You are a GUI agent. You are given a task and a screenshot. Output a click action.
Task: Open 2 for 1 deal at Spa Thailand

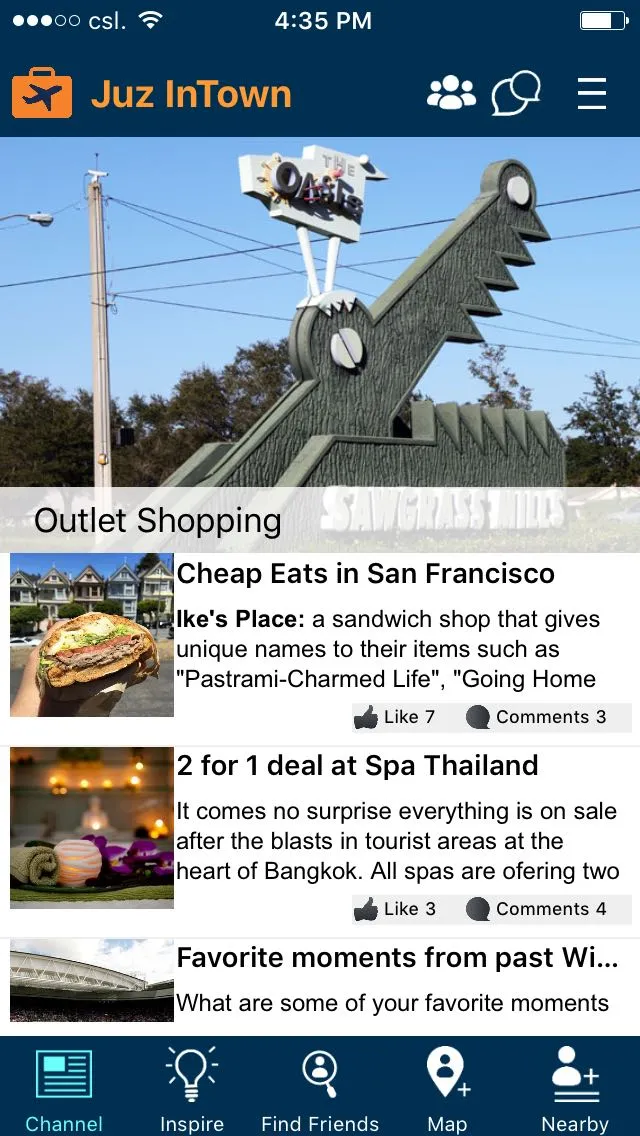pyautogui.click(x=357, y=766)
